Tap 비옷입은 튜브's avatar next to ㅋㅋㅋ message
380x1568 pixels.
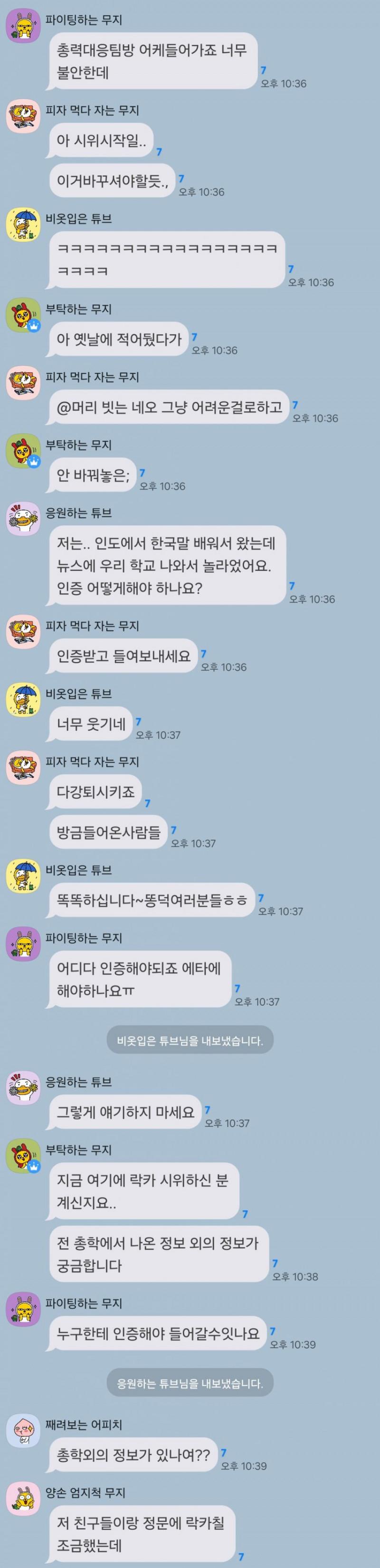click(23, 225)
